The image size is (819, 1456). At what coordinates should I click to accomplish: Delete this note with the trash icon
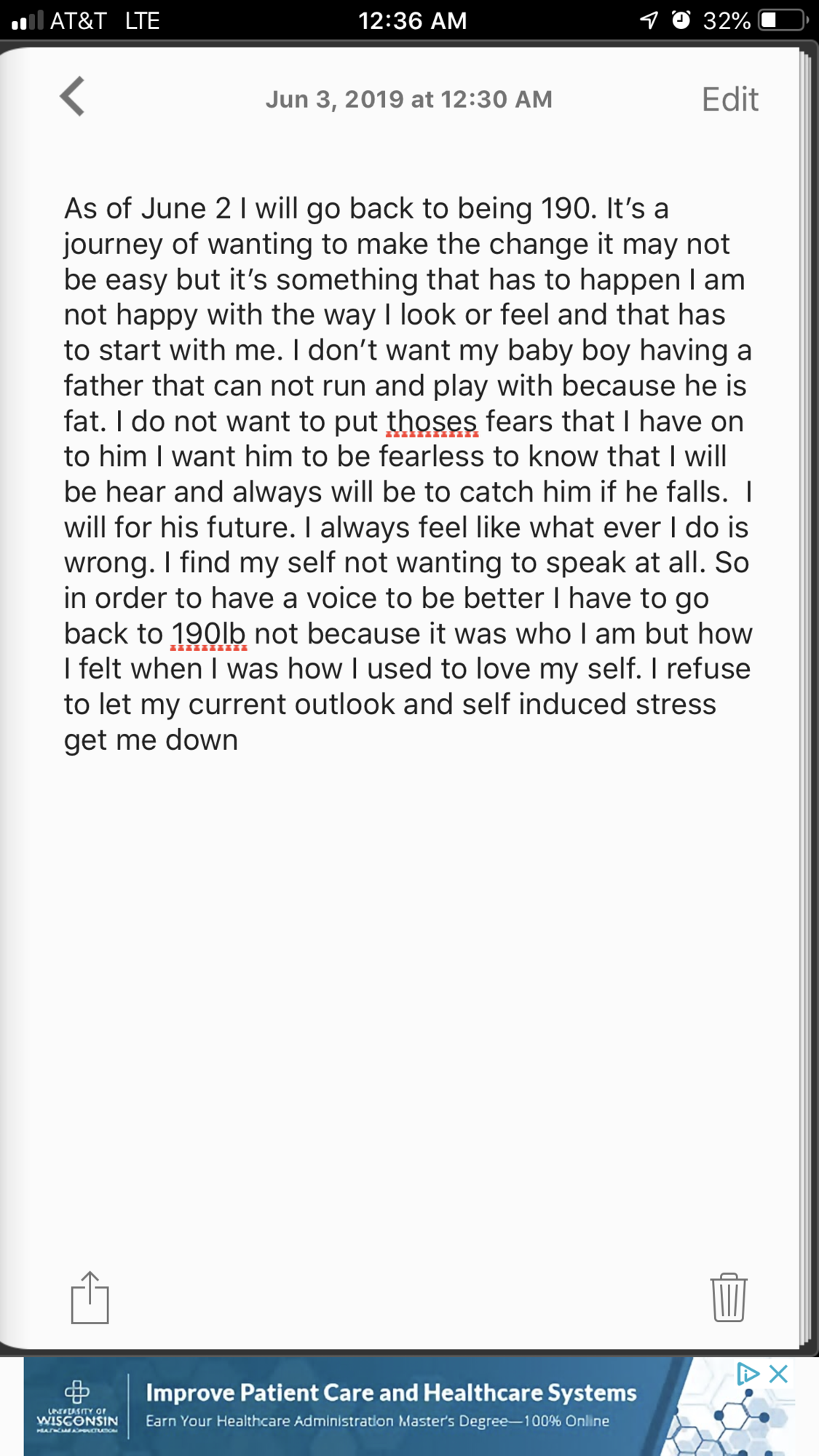(728, 1297)
